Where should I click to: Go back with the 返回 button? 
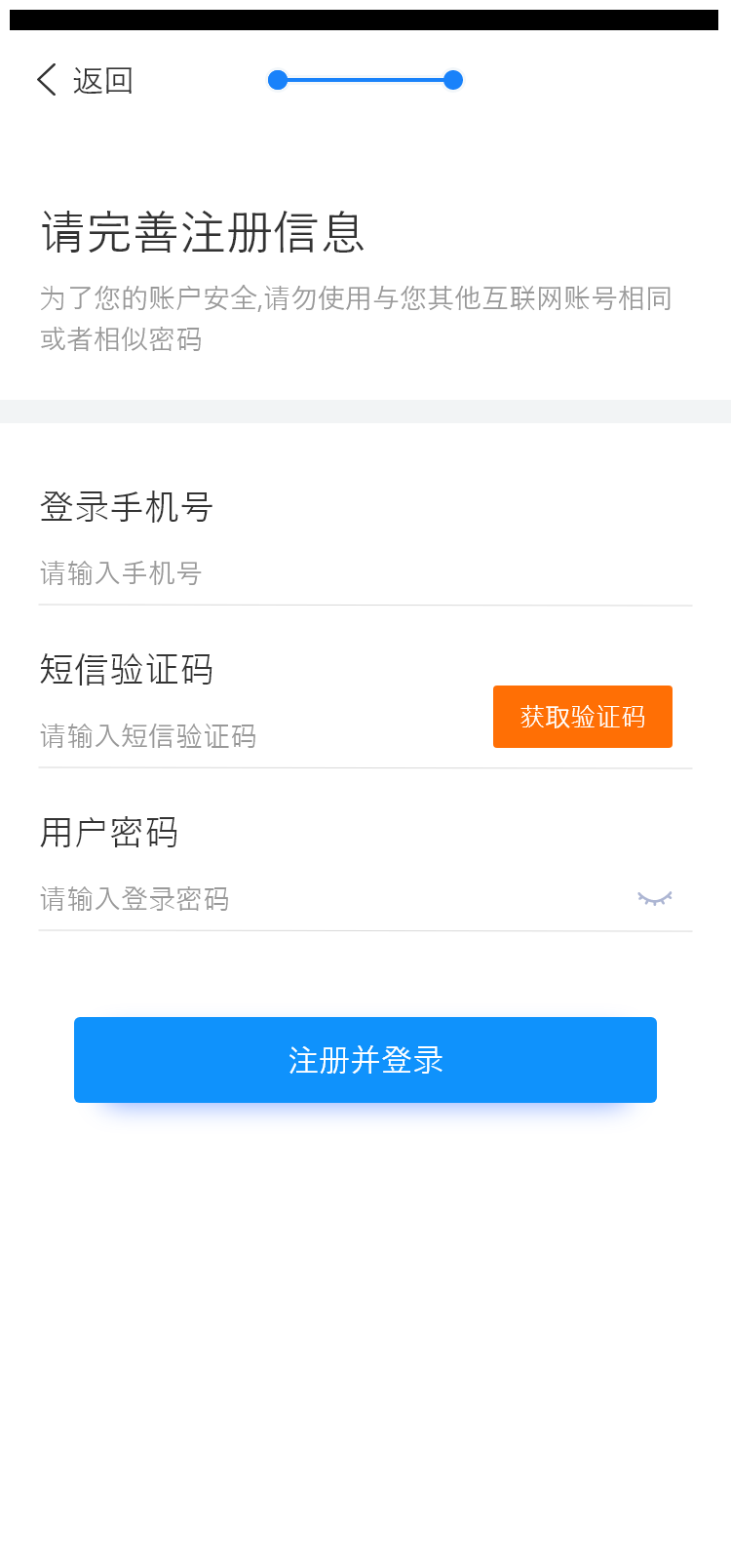(85, 80)
